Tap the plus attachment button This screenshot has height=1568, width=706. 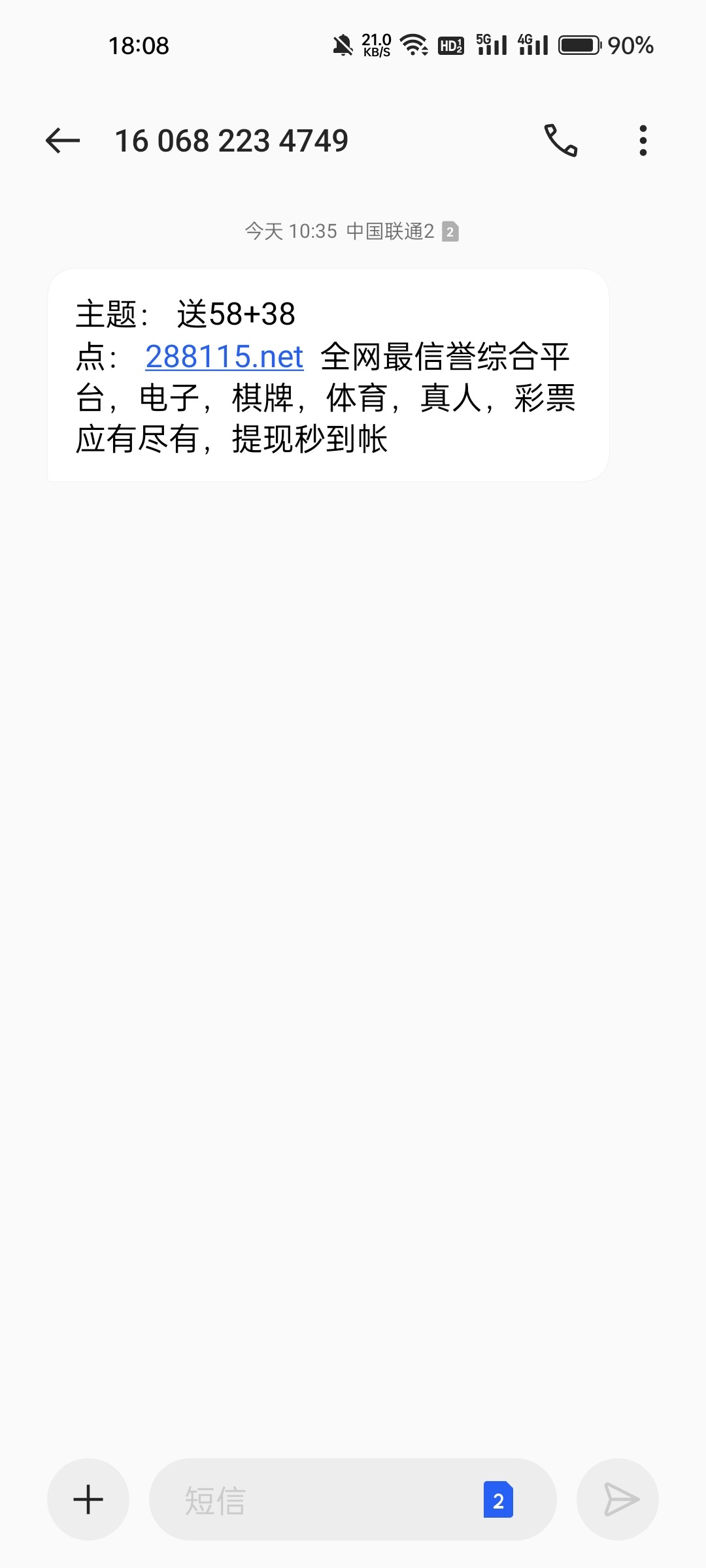coord(88,1499)
